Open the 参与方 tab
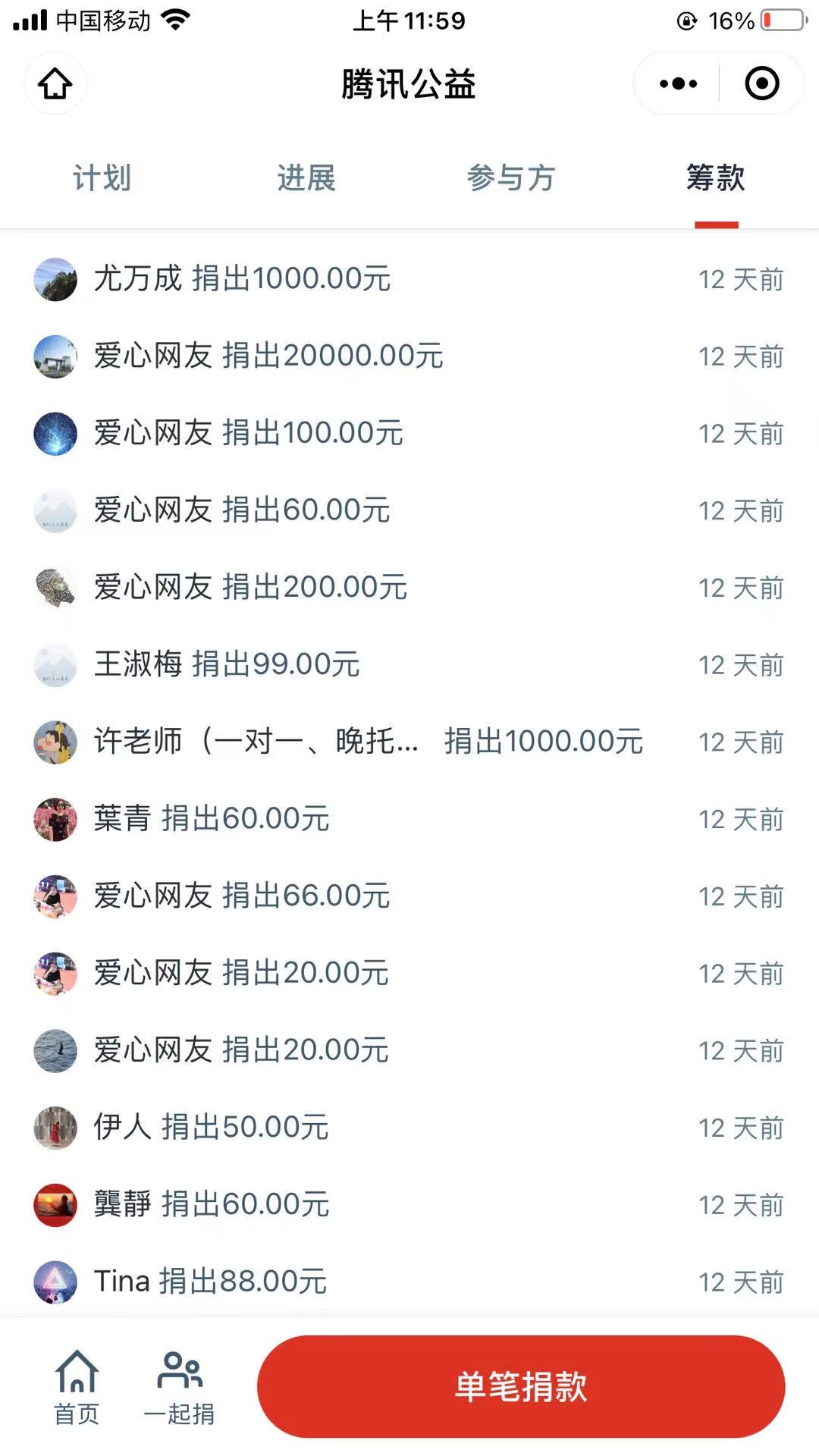This screenshot has height=1456, width=819. click(x=511, y=178)
